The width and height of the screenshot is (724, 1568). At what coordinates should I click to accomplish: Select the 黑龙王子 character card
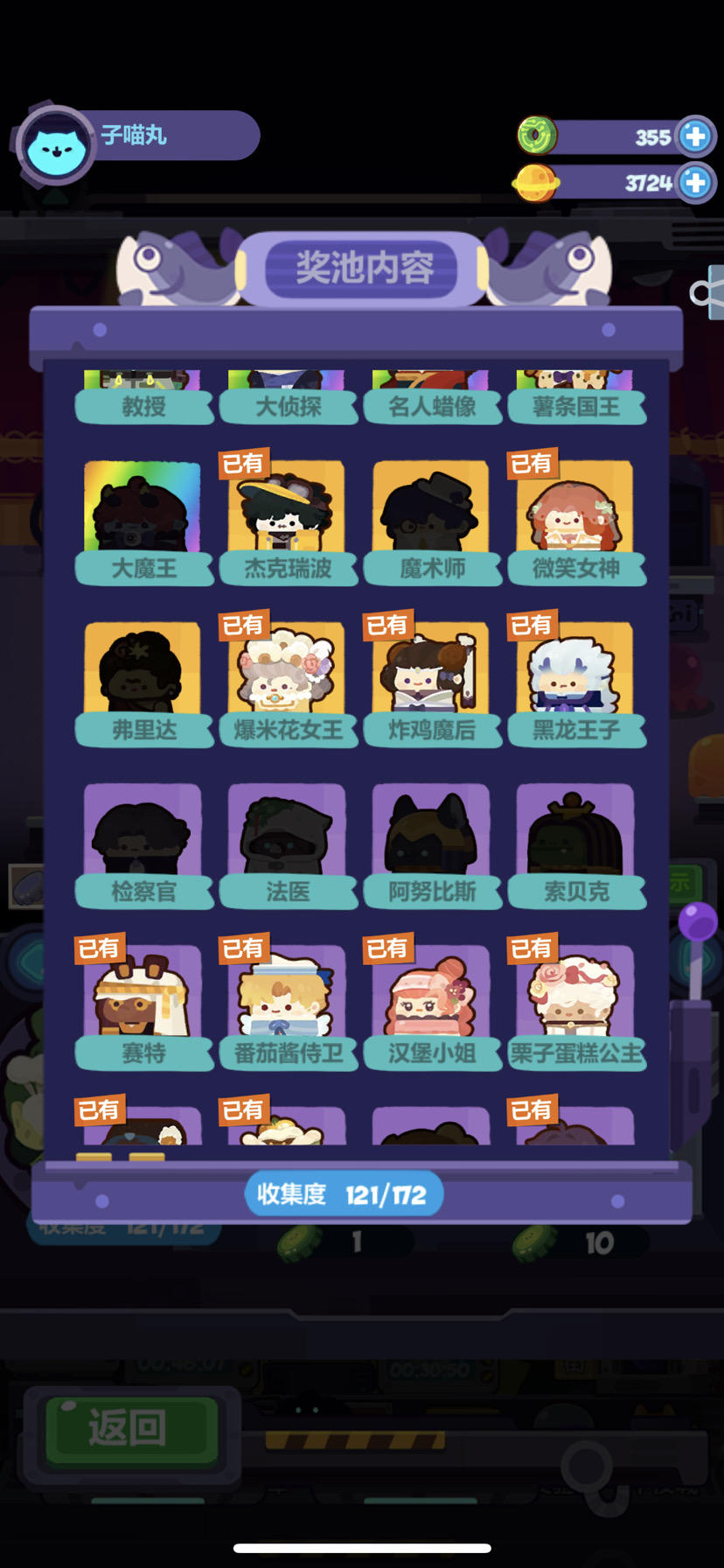(x=577, y=674)
